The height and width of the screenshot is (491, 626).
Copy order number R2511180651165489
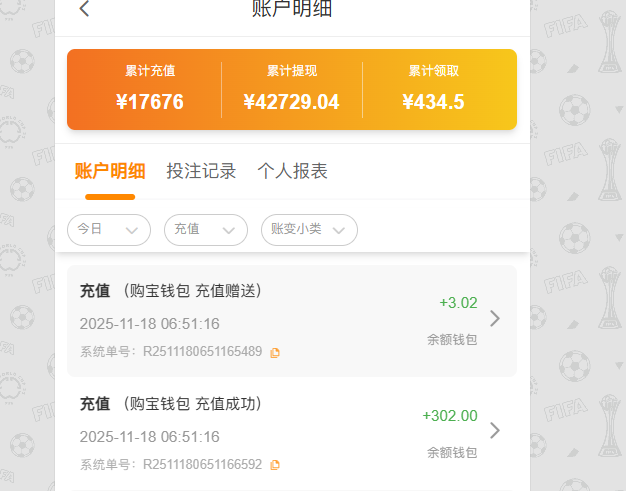275,352
